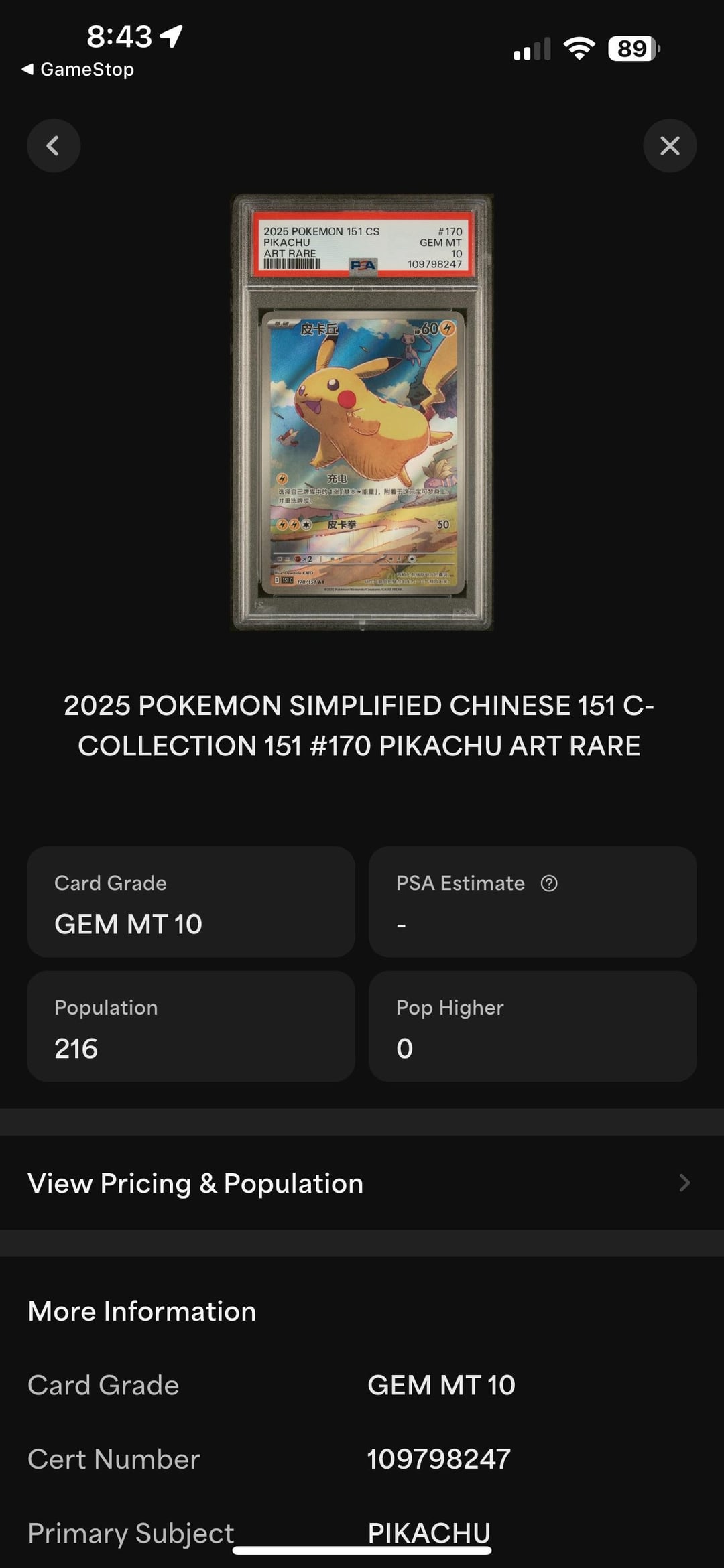Enlarge the PSA graded Pikachu card image

362,412
